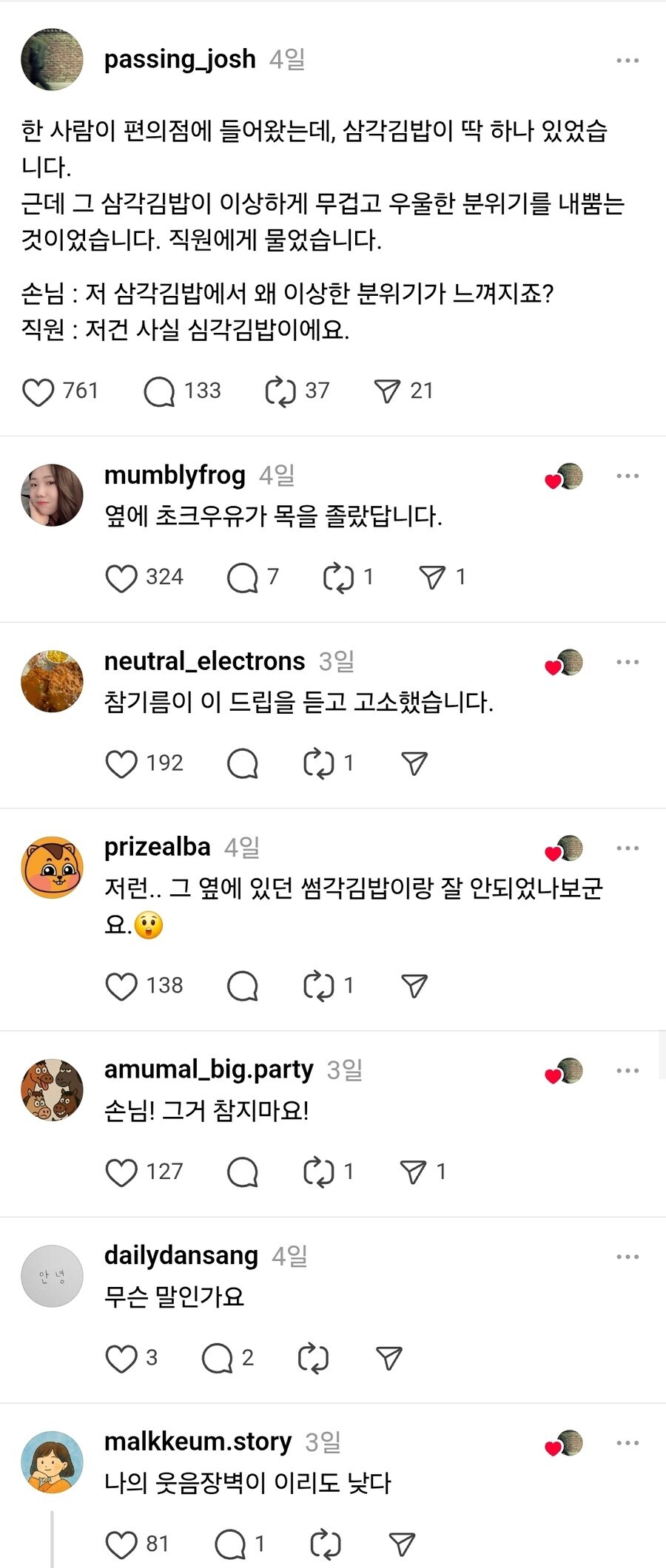Repost neutral_electrons' sesame oil comment

pos(320,763)
